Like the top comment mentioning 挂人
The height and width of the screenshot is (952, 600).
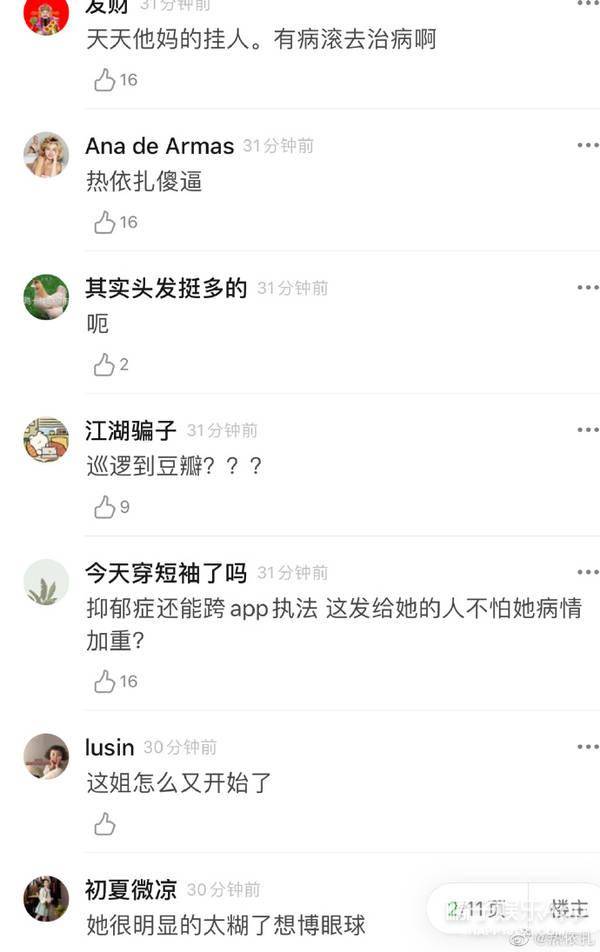[x=105, y=80]
